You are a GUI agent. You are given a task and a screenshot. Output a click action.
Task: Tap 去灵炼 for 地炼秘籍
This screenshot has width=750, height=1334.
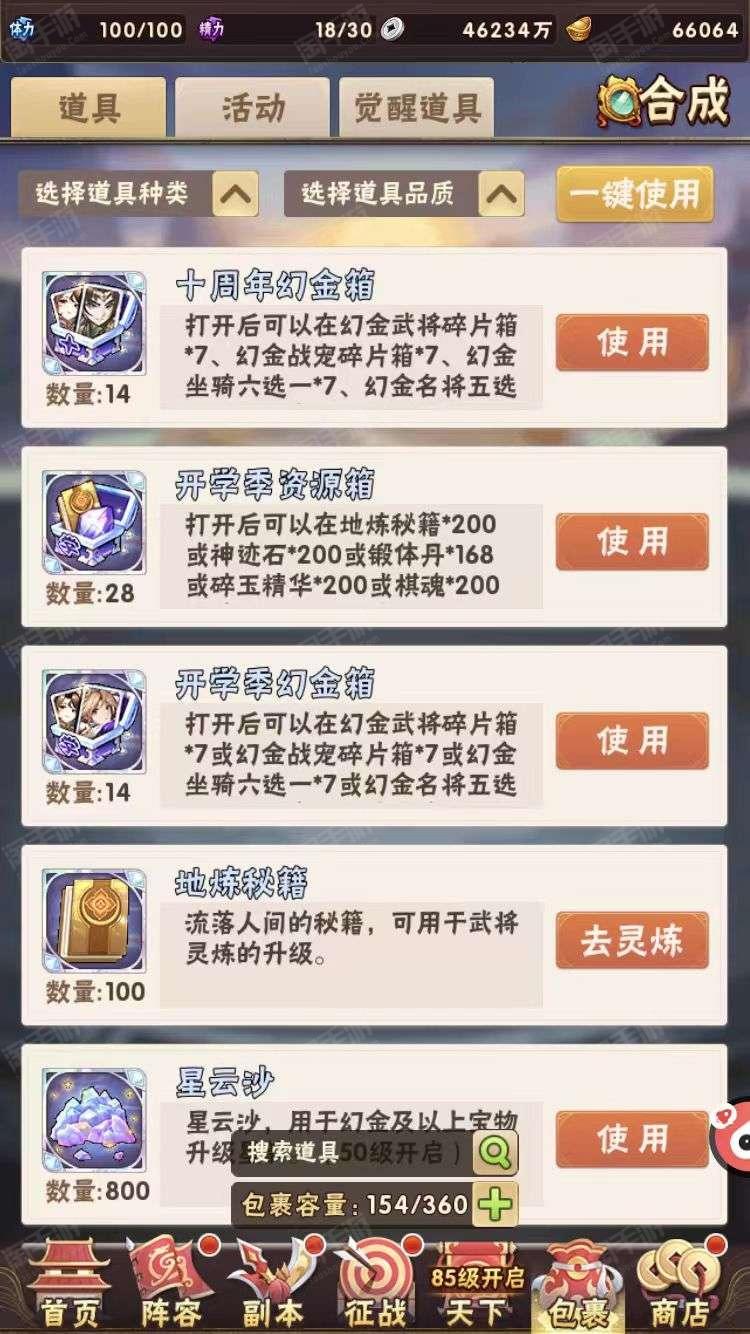pos(632,941)
